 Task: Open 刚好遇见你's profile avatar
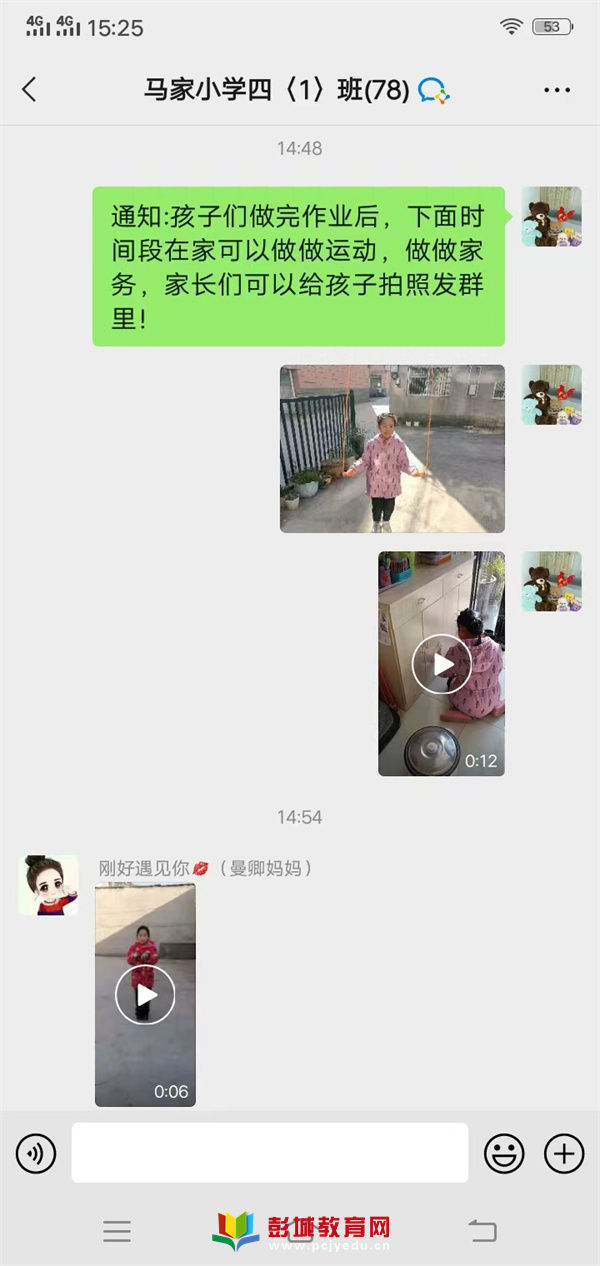(48, 884)
